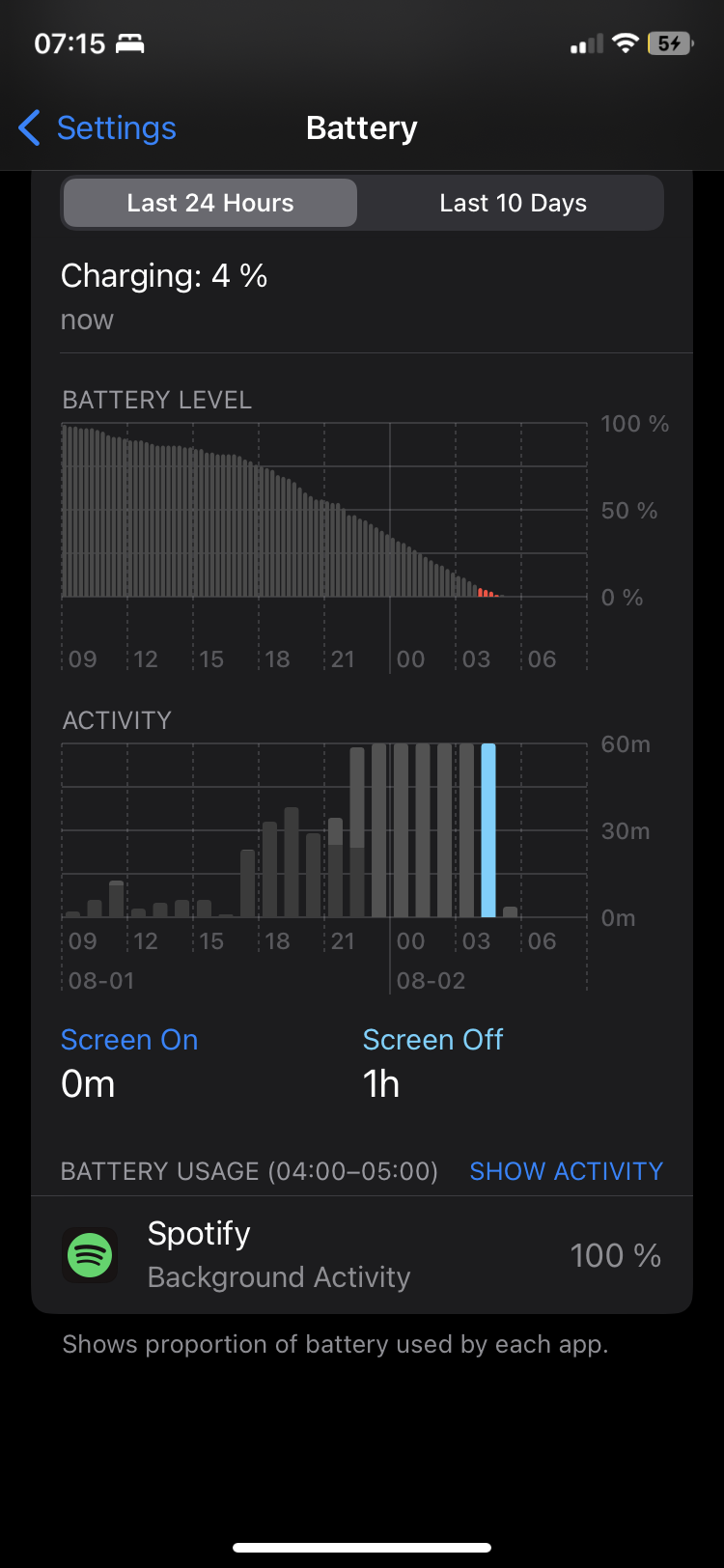The height and width of the screenshot is (1568, 724).
Task: Select the highlighted blue activity bar
Action: 488,830
